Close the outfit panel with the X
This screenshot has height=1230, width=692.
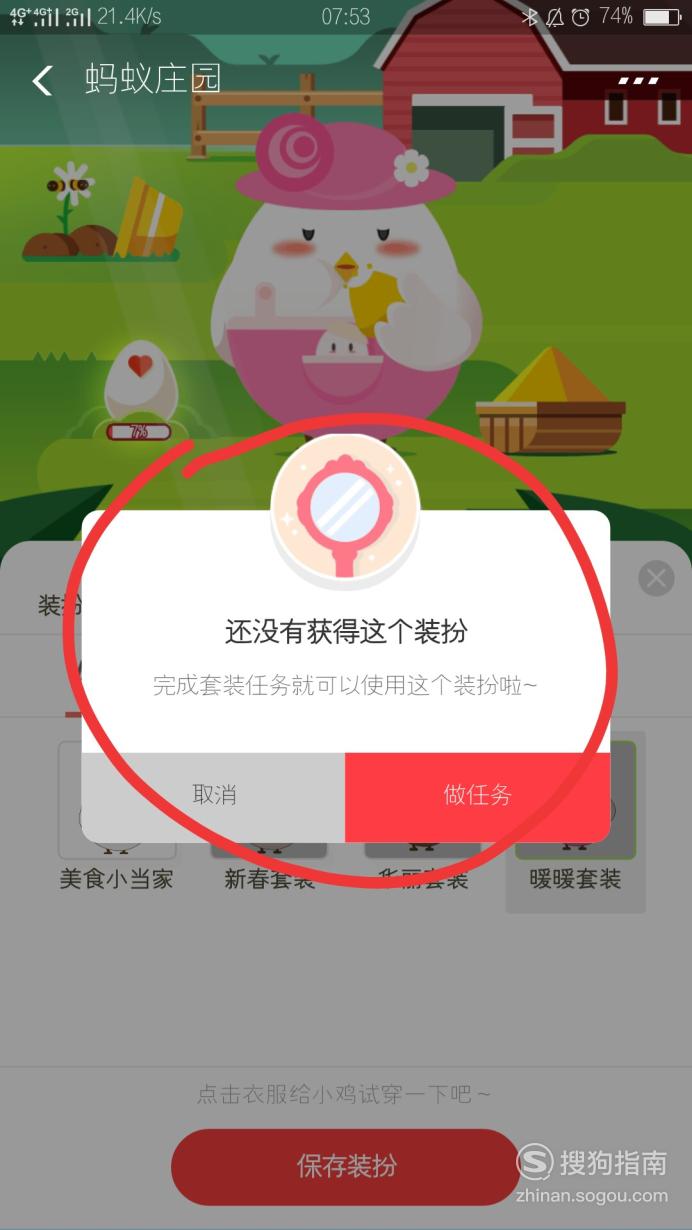656,578
